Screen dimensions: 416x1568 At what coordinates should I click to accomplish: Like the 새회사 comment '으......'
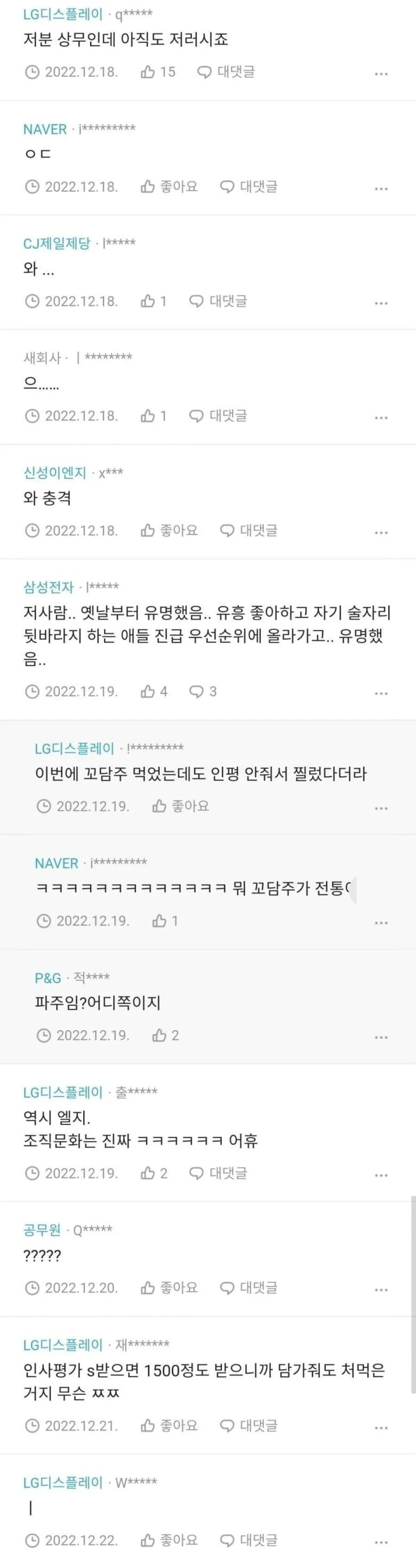coord(153,416)
